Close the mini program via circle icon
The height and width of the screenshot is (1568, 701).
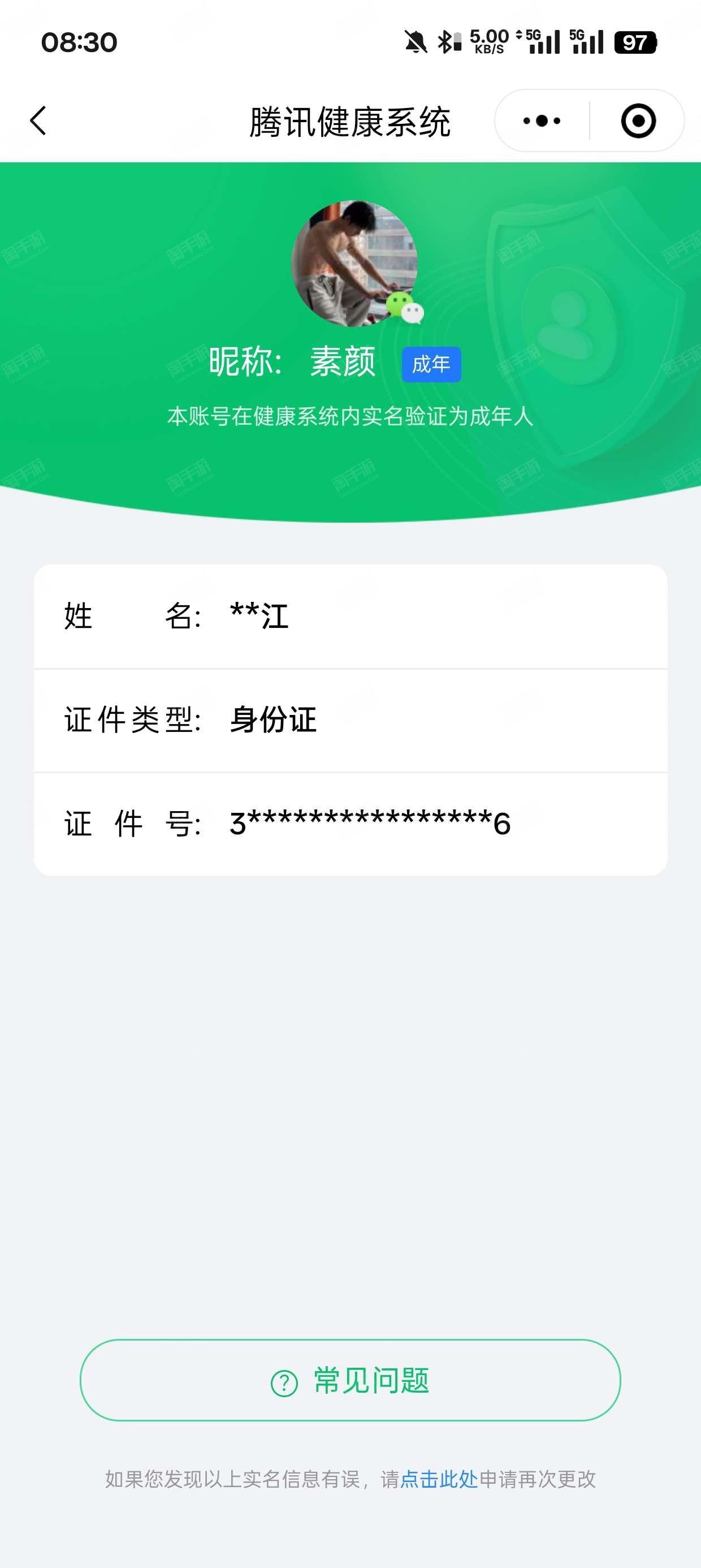pos(638,120)
